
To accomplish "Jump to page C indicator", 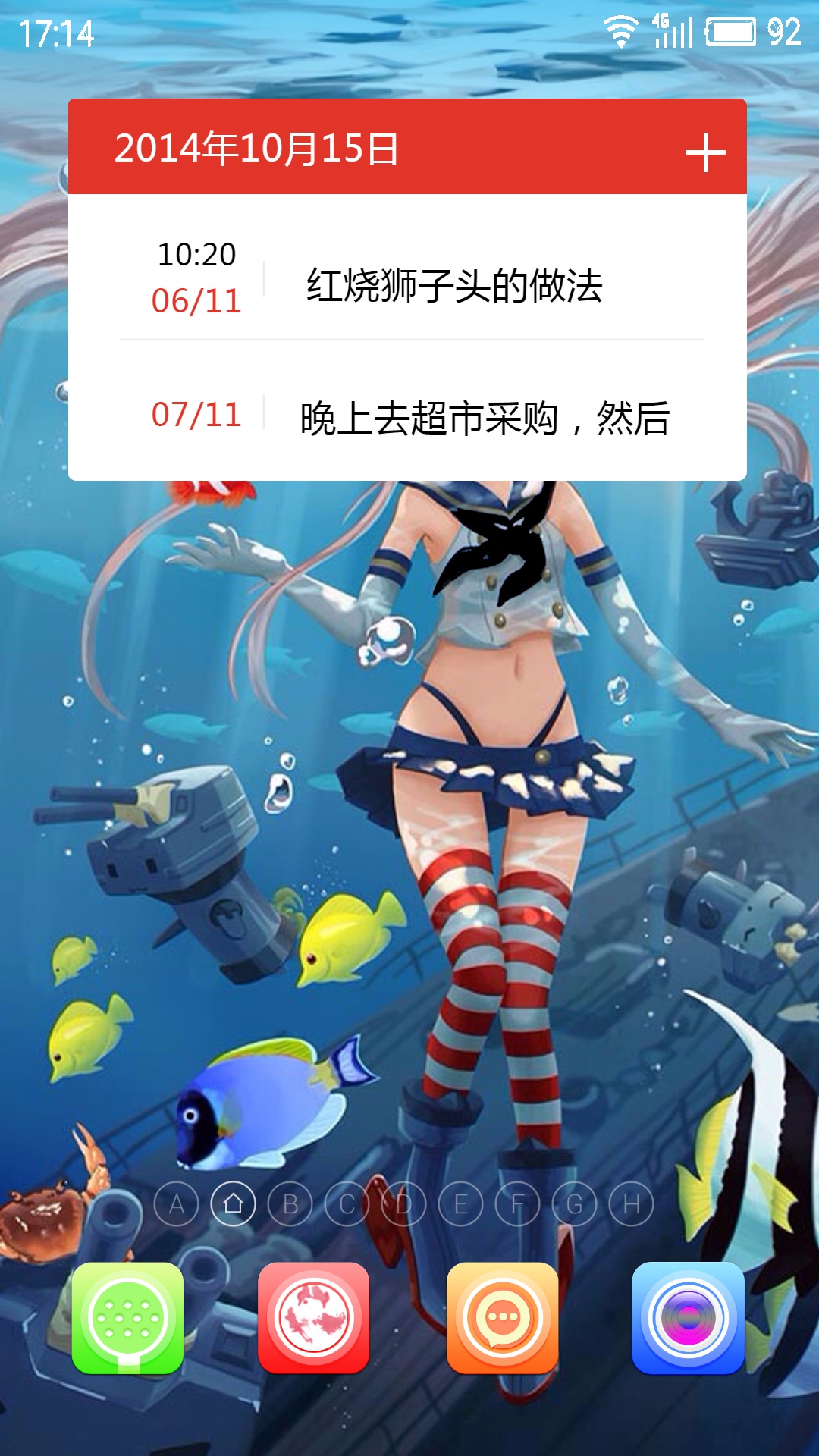I will 347,1203.
